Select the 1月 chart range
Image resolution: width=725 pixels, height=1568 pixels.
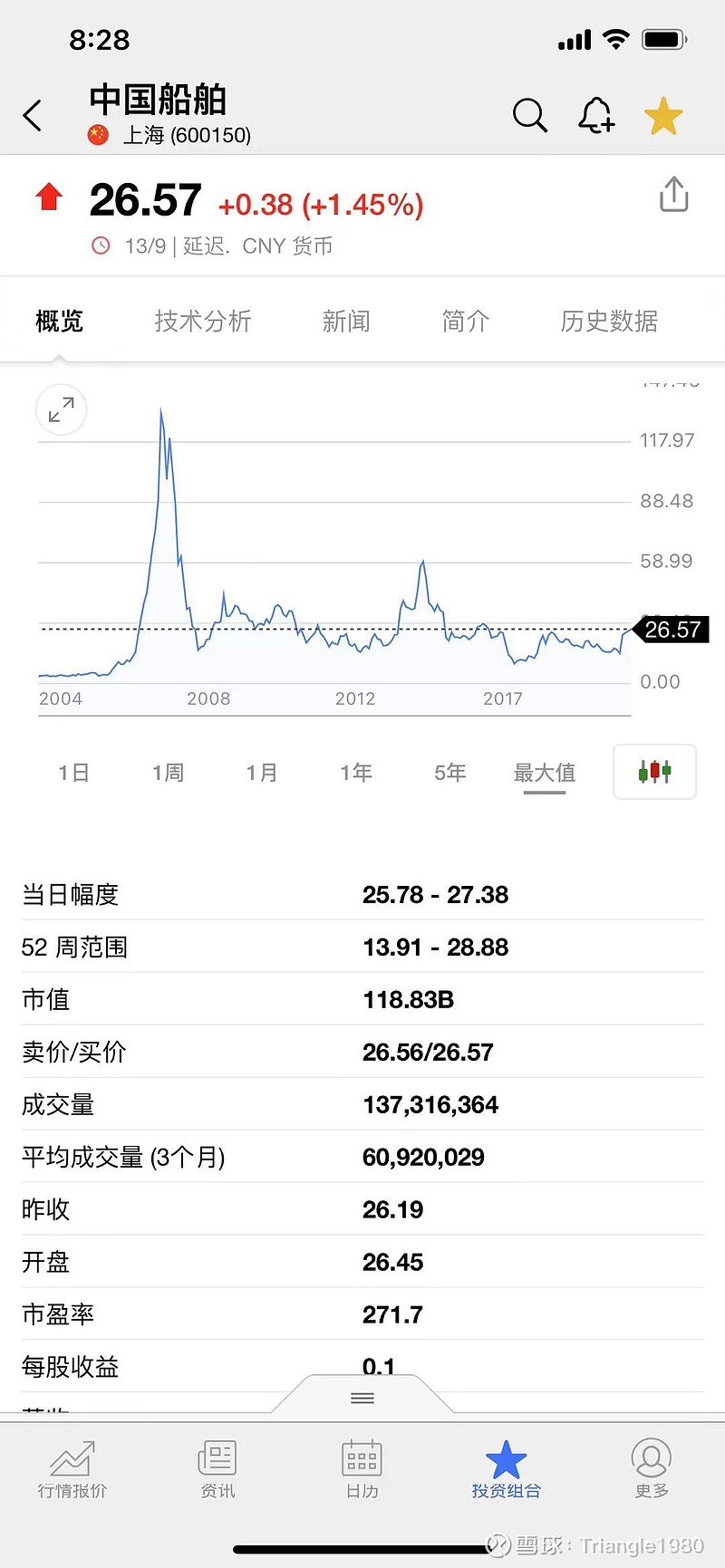pos(262,773)
